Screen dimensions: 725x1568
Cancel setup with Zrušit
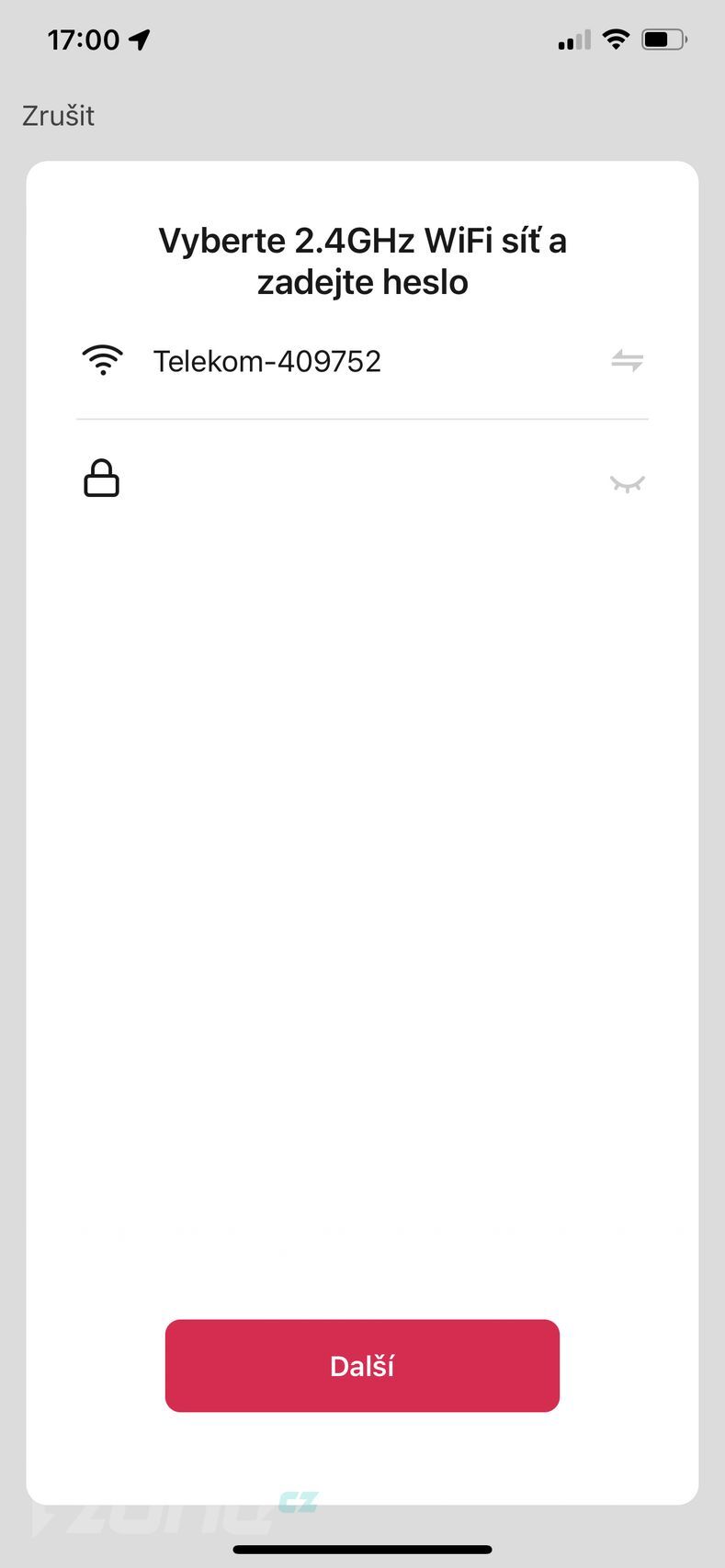pos(58,116)
